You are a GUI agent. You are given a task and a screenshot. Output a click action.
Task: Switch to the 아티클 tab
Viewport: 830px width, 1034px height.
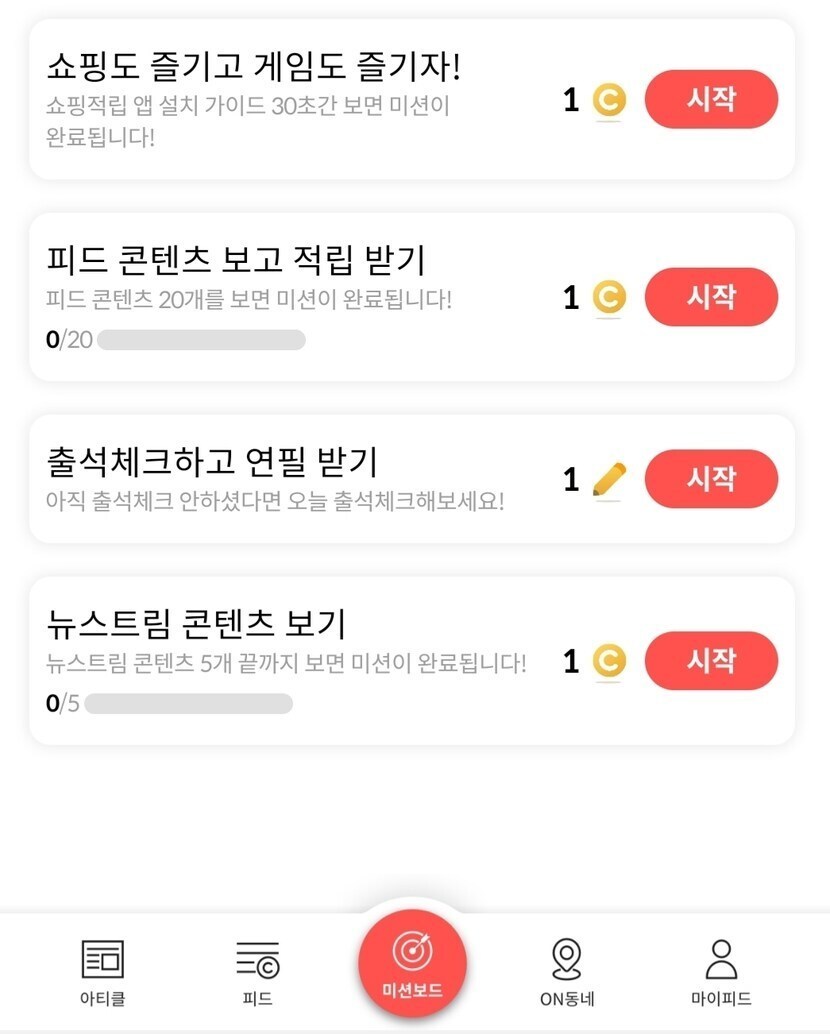coord(102,972)
